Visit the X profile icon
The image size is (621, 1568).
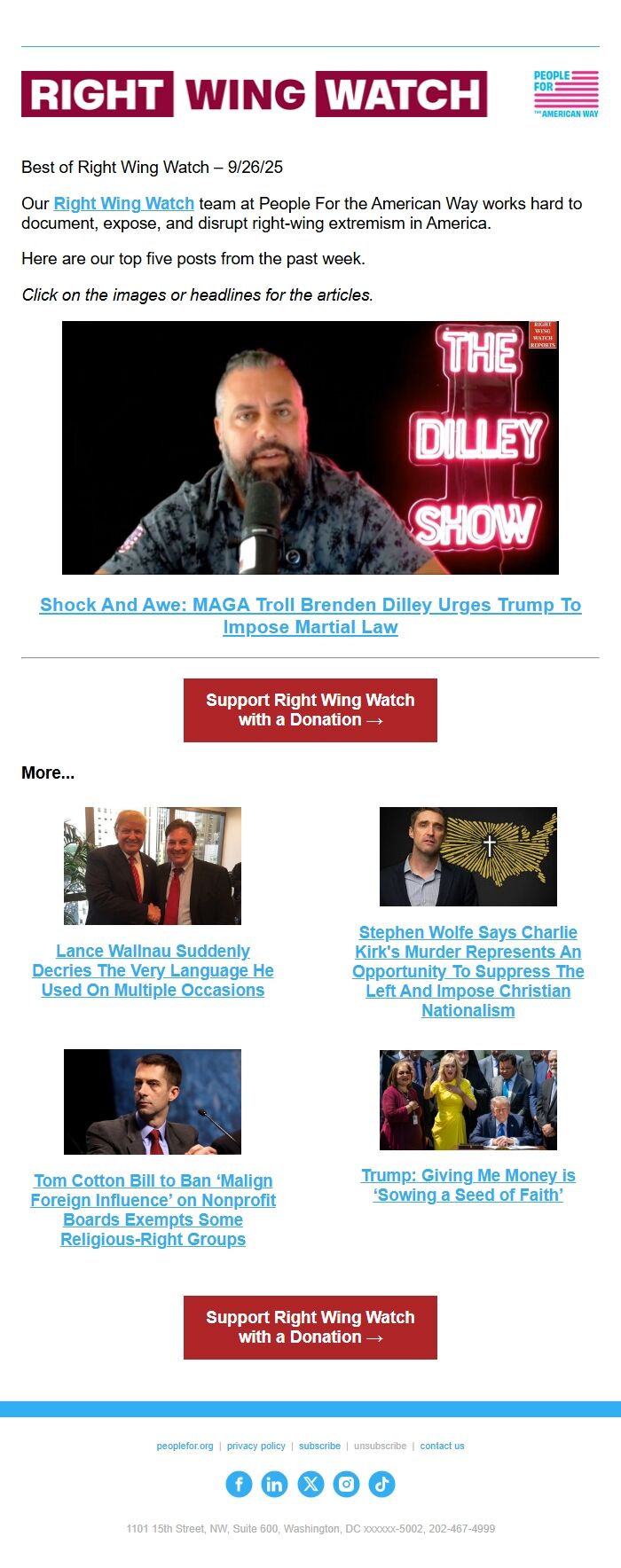pos(310,1484)
